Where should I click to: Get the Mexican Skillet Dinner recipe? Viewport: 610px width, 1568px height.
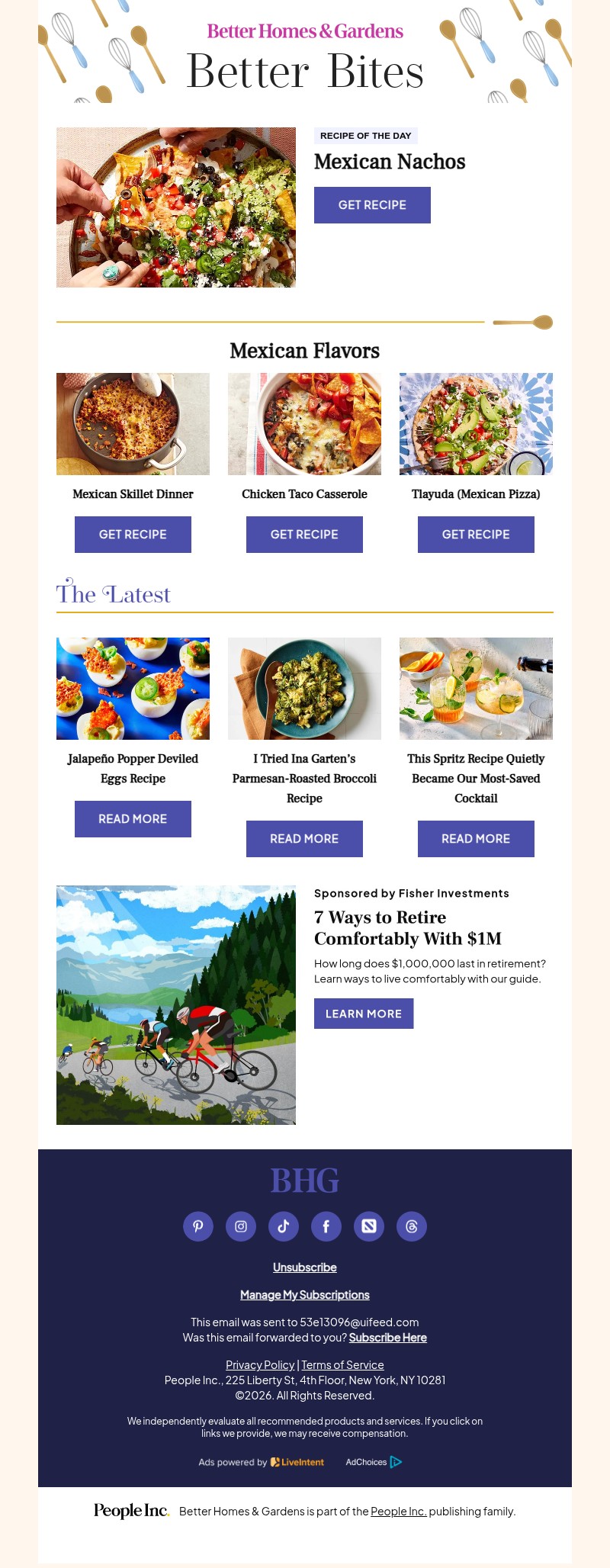click(x=133, y=534)
